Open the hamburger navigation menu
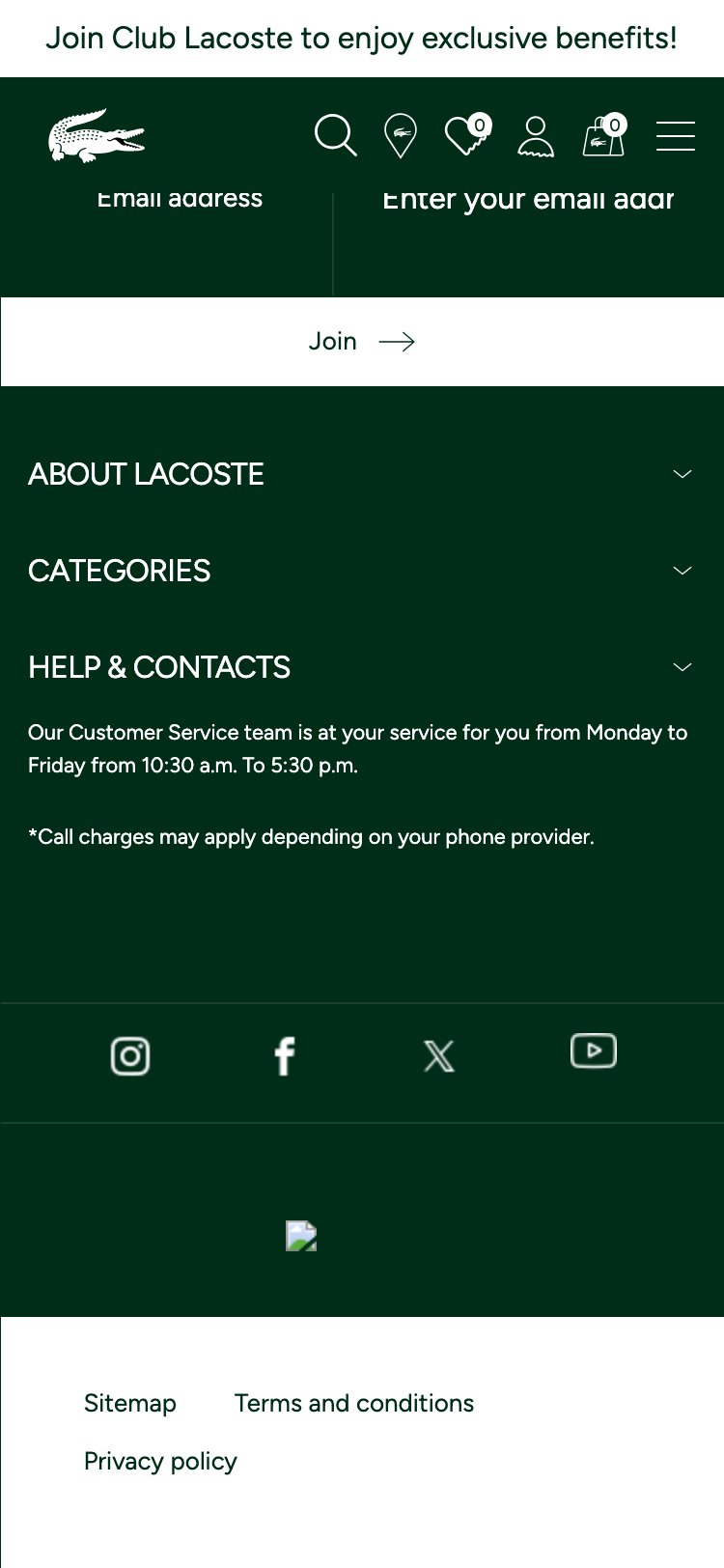Screen dimensions: 724x1568 pos(676,136)
